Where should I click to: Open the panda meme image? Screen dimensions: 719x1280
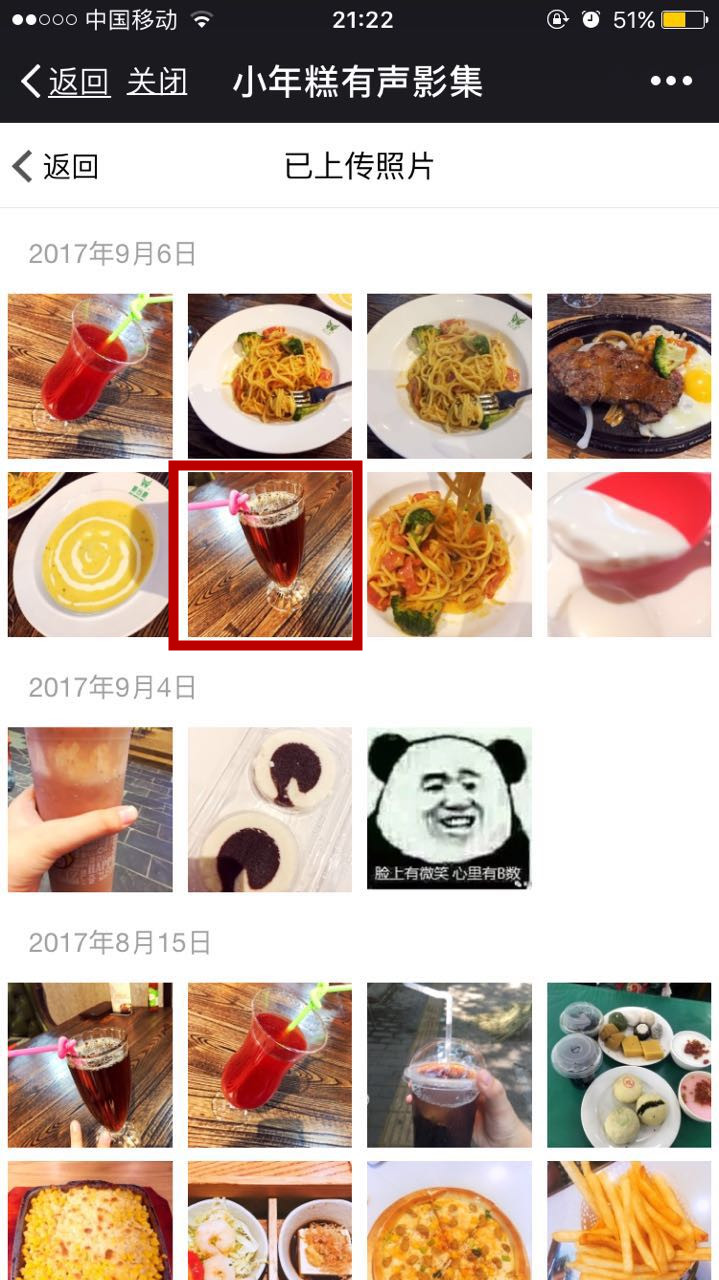click(449, 809)
